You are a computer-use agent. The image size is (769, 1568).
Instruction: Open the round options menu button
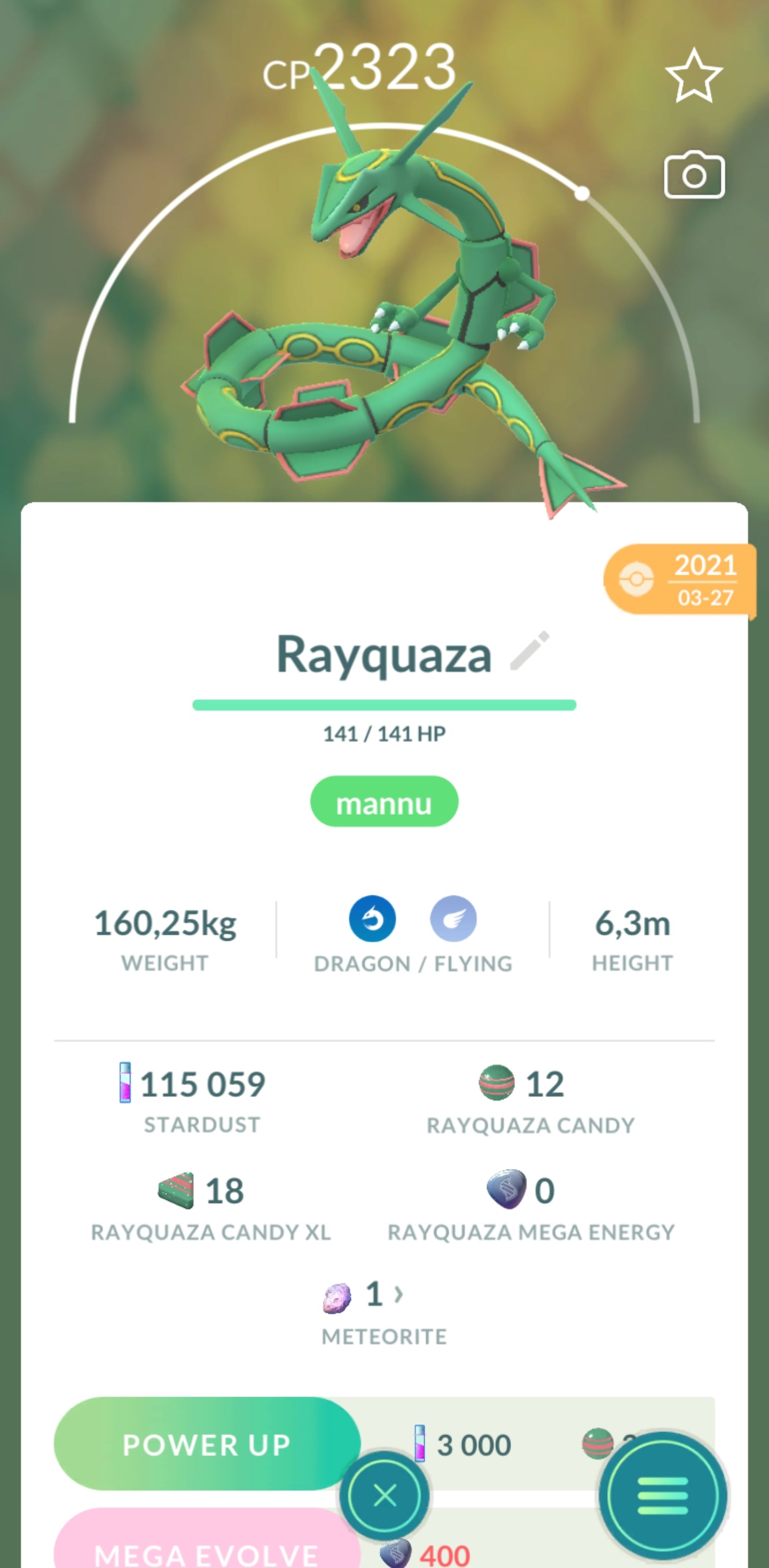[663, 1495]
